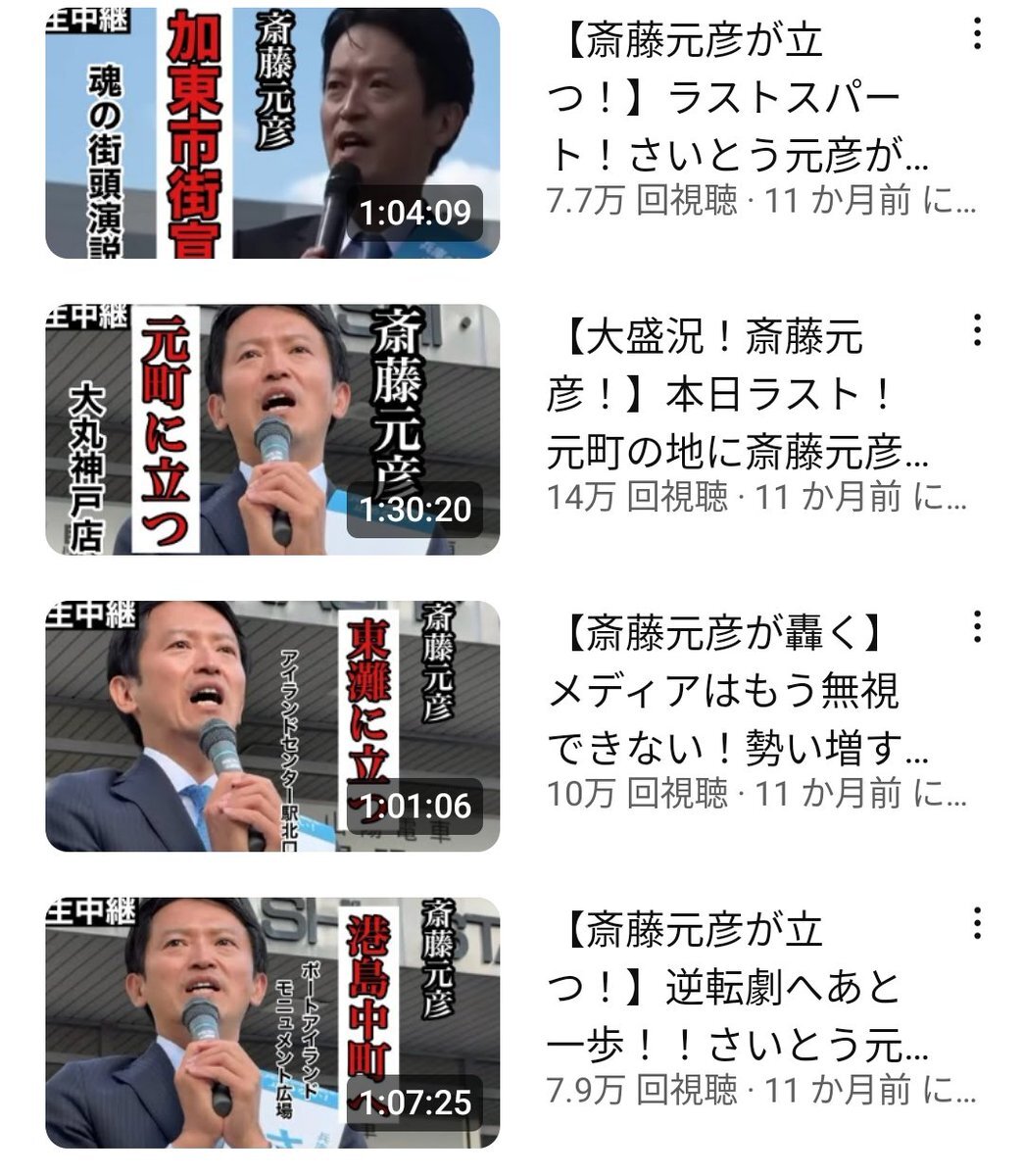Show more options for the 逆転劇へあと一歩 video
The image size is (1023, 1176).
tap(977, 923)
